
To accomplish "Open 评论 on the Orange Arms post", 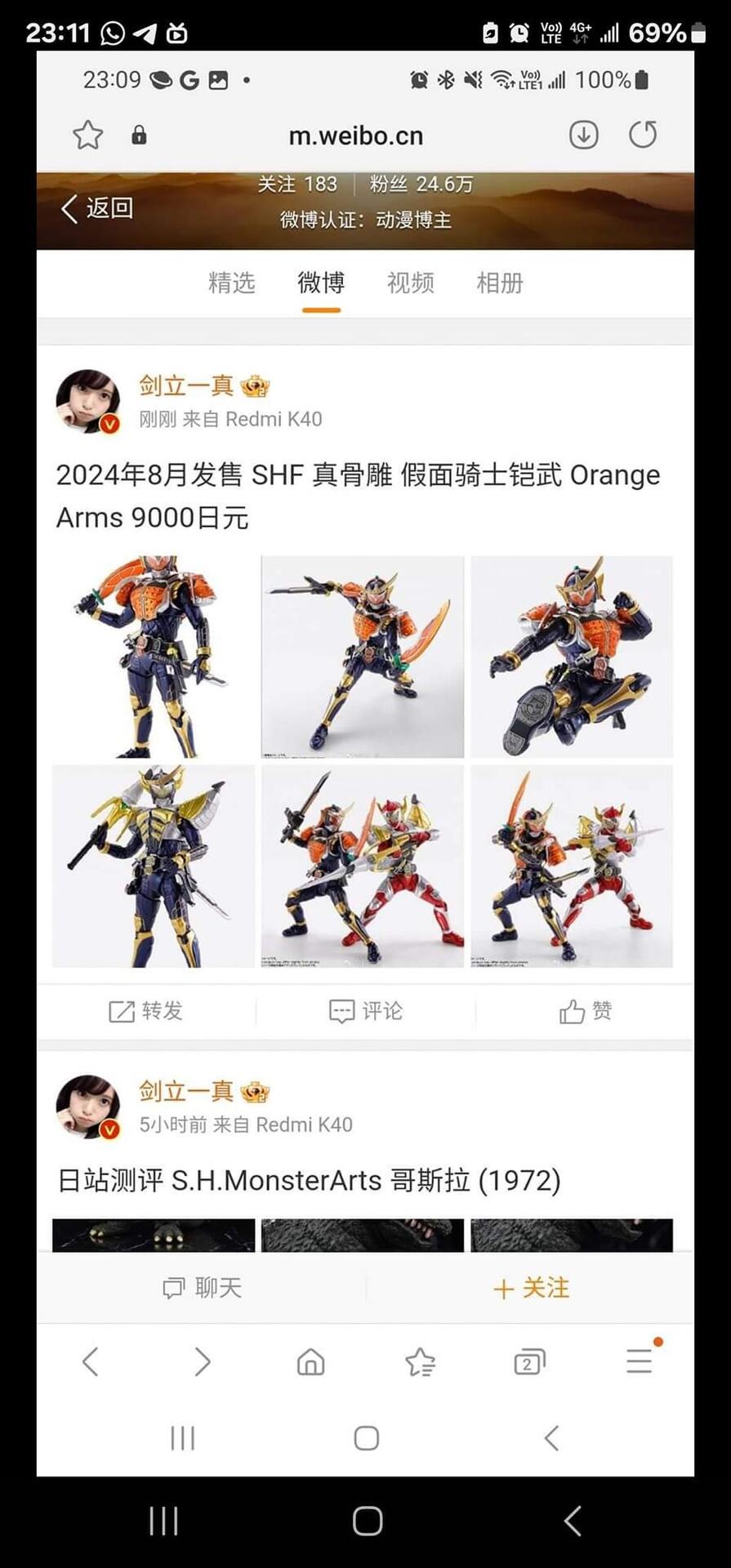I will click(365, 1011).
